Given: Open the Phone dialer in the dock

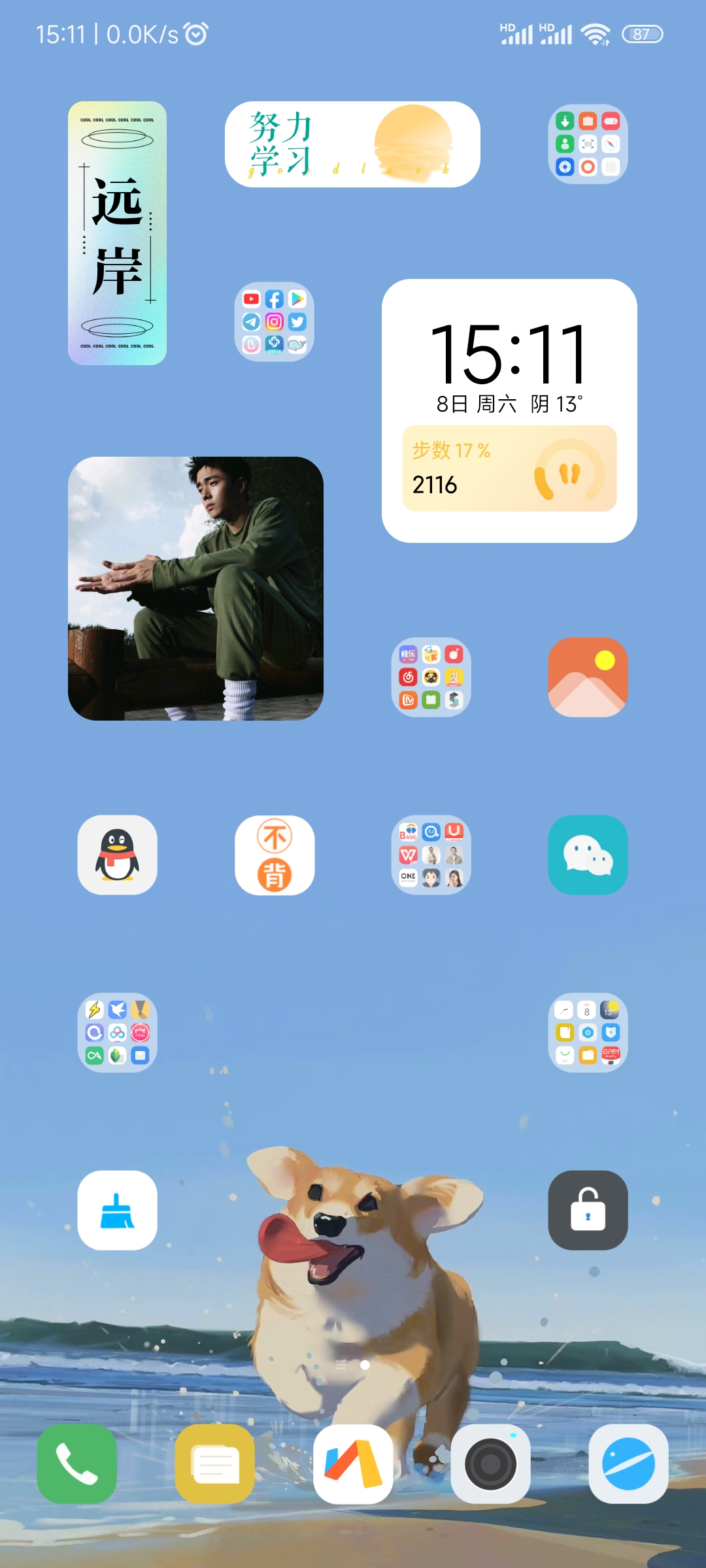Looking at the screenshot, I should 77,1463.
